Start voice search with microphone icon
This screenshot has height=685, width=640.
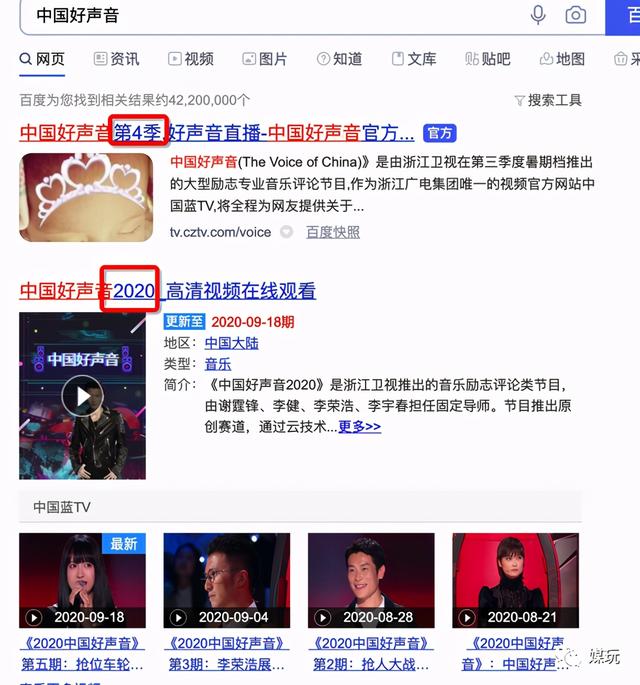click(x=538, y=15)
